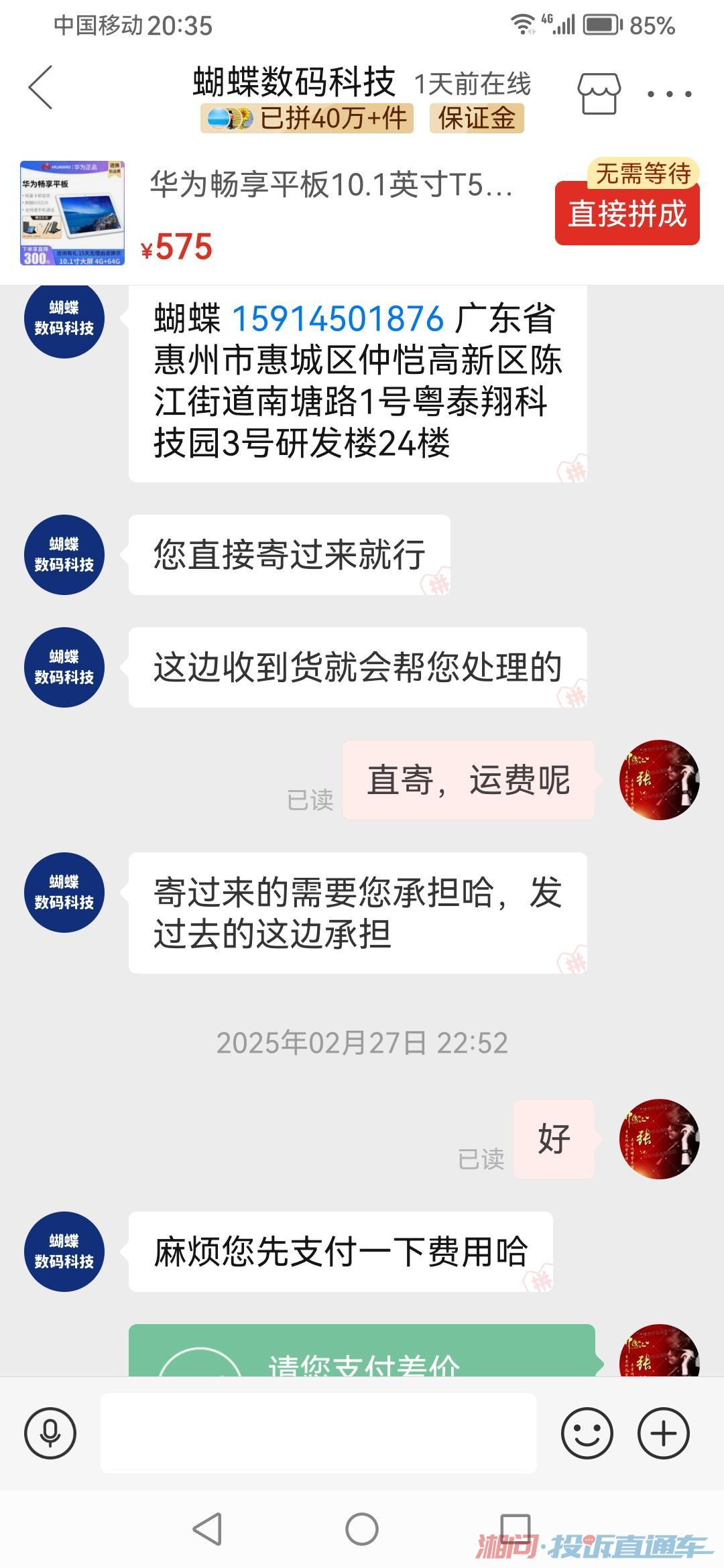Open the three-dot overflow menu

point(669,94)
